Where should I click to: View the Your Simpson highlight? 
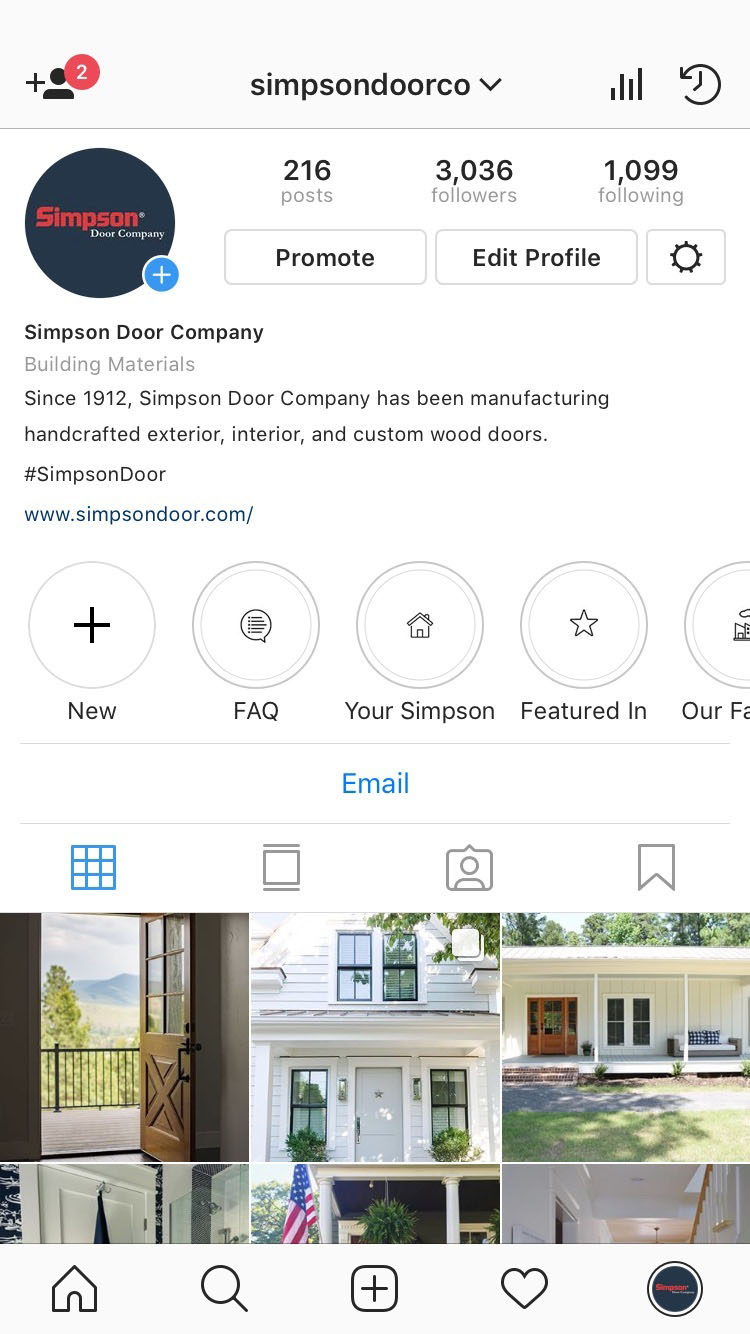[x=420, y=625]
